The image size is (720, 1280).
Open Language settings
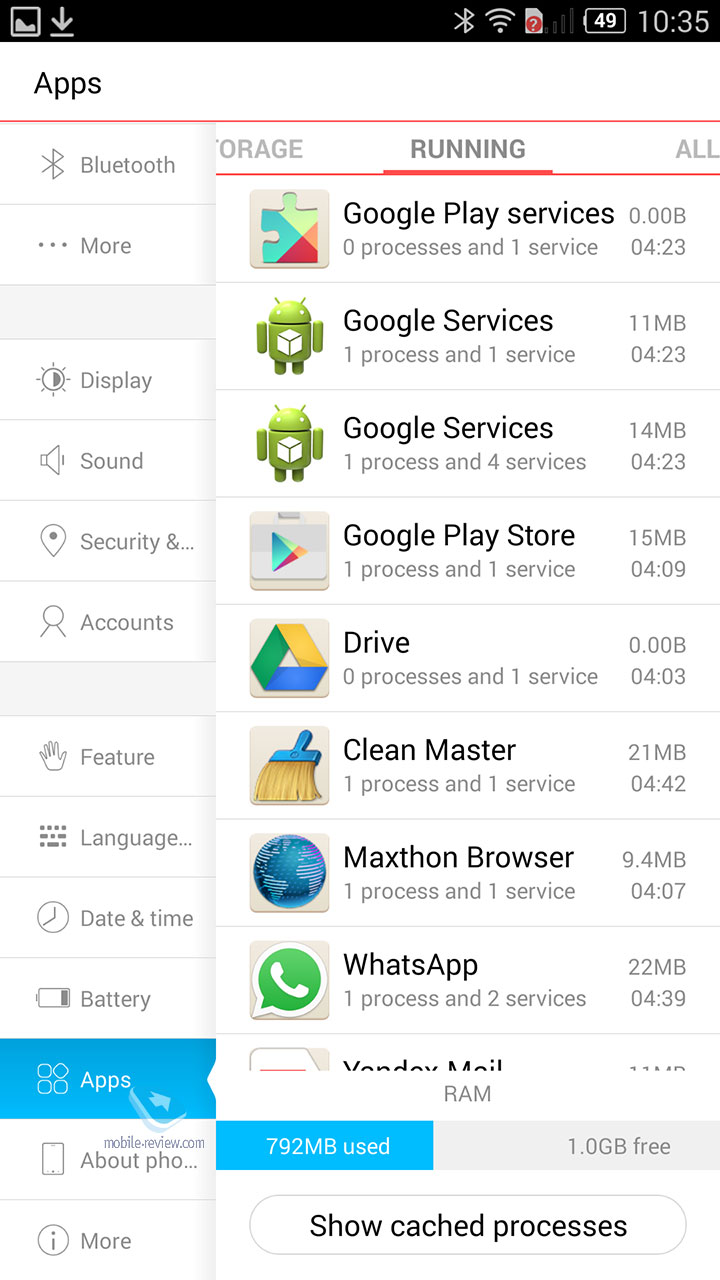pos(108,838)
